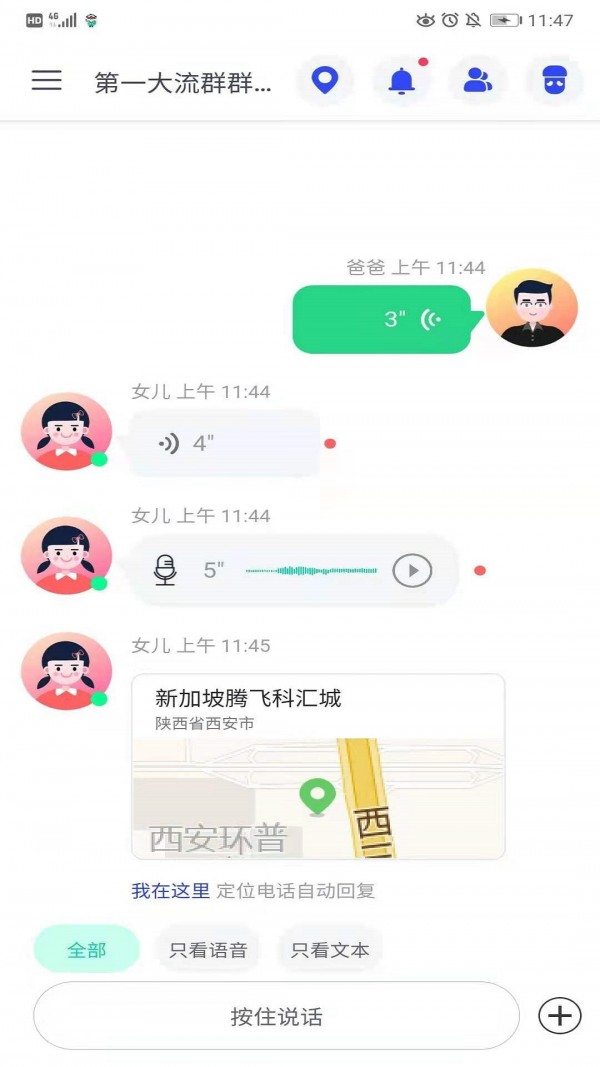Filter to 只看语音 messages
Viewport: 600px width, 1067px height.
208,949
